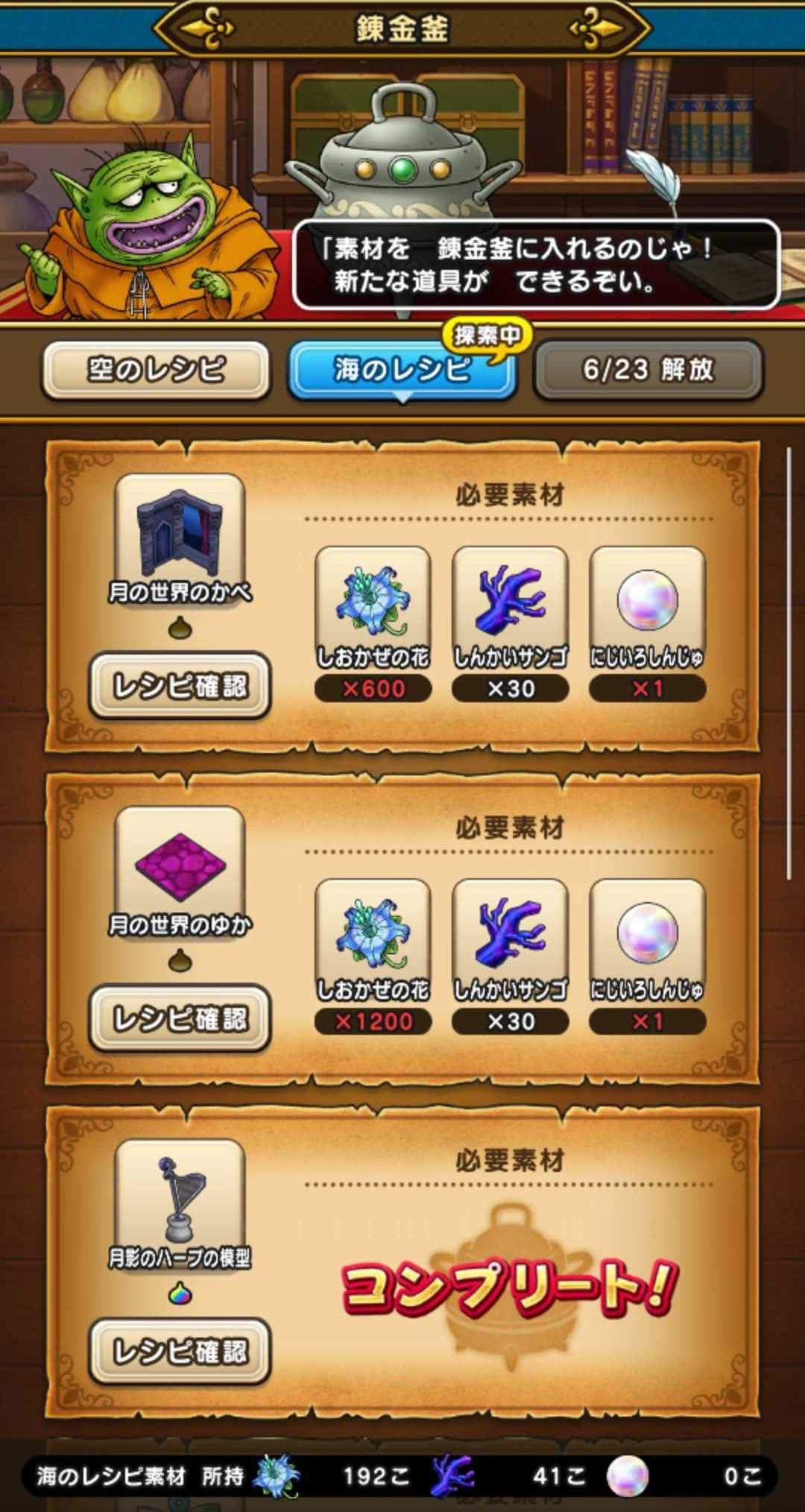Tap レシピ確認 for 月の世界のかべ
The height and width of the screenshot is (1512, 805).
(179, 686)
